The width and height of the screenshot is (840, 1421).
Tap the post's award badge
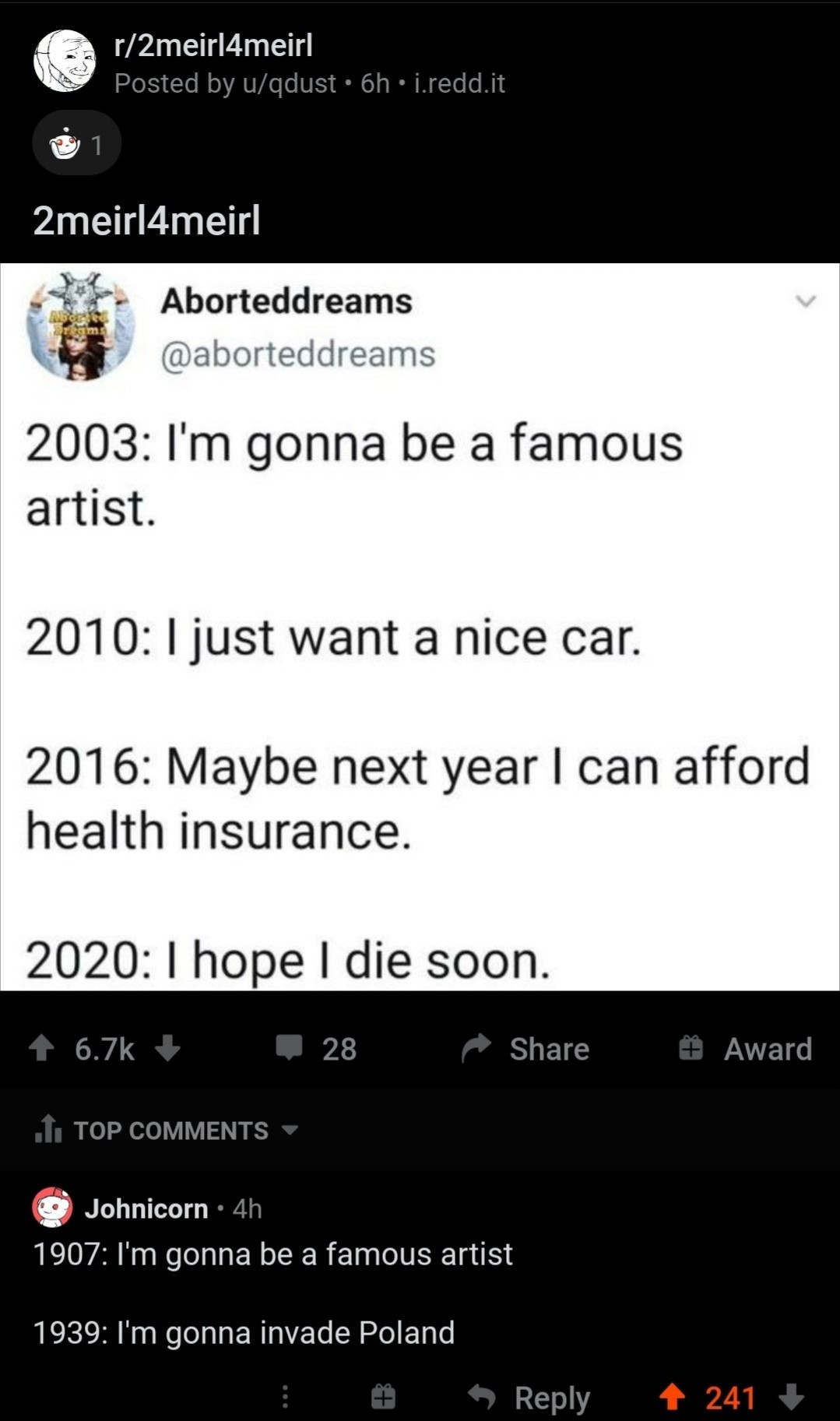pos(76,144)
